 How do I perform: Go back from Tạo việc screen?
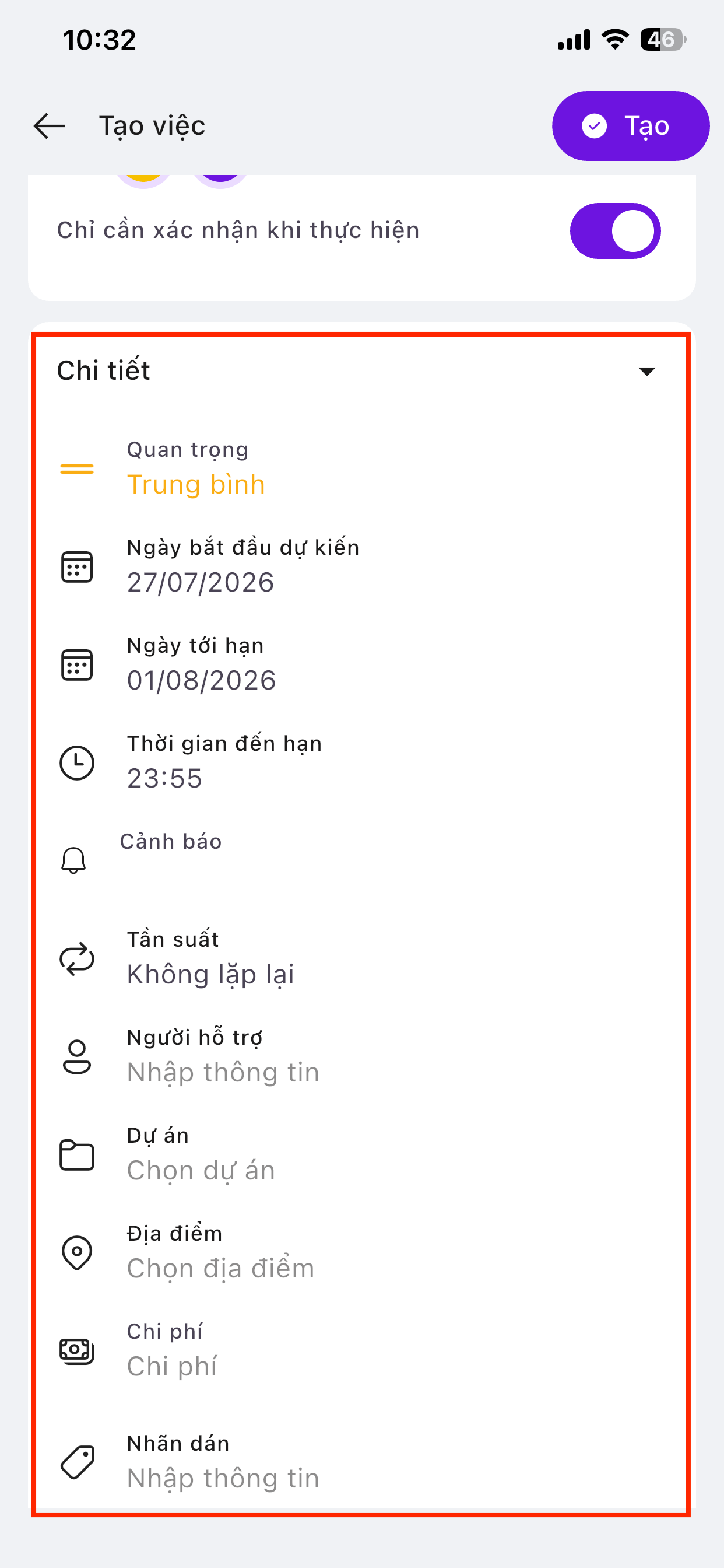pos(50,126)
